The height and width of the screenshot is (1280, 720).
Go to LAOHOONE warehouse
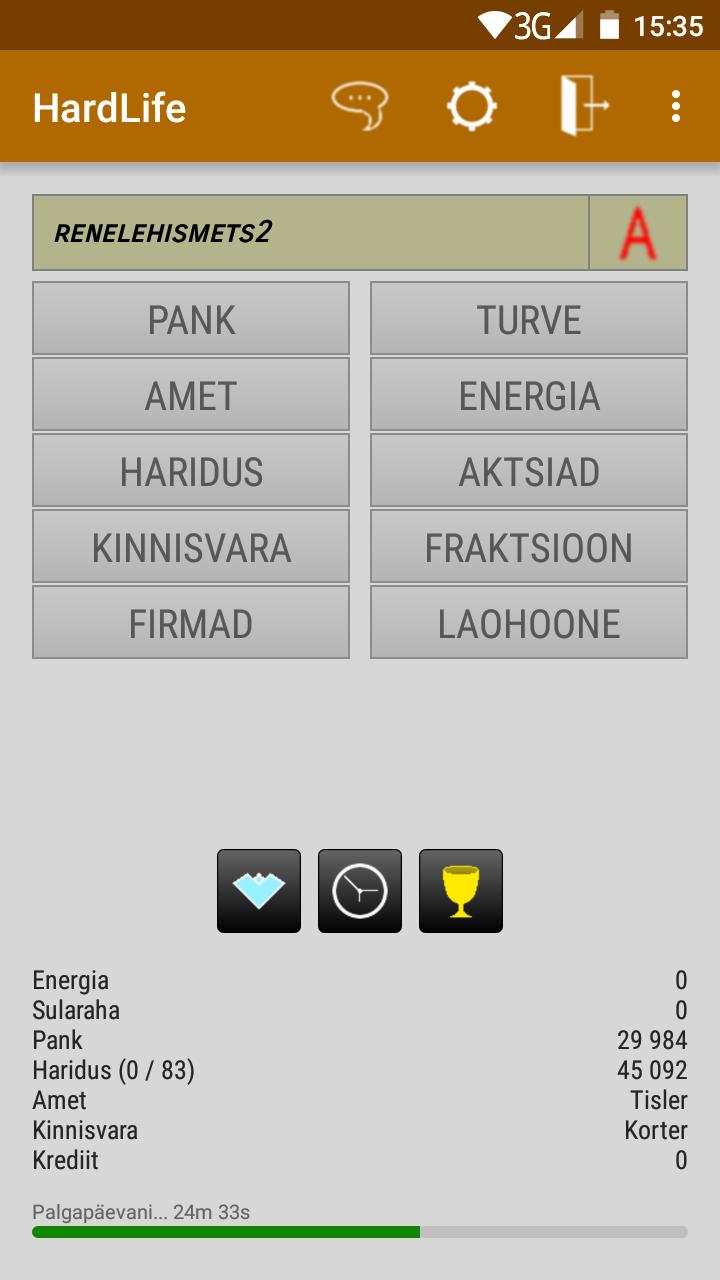[x=529, y=623]
